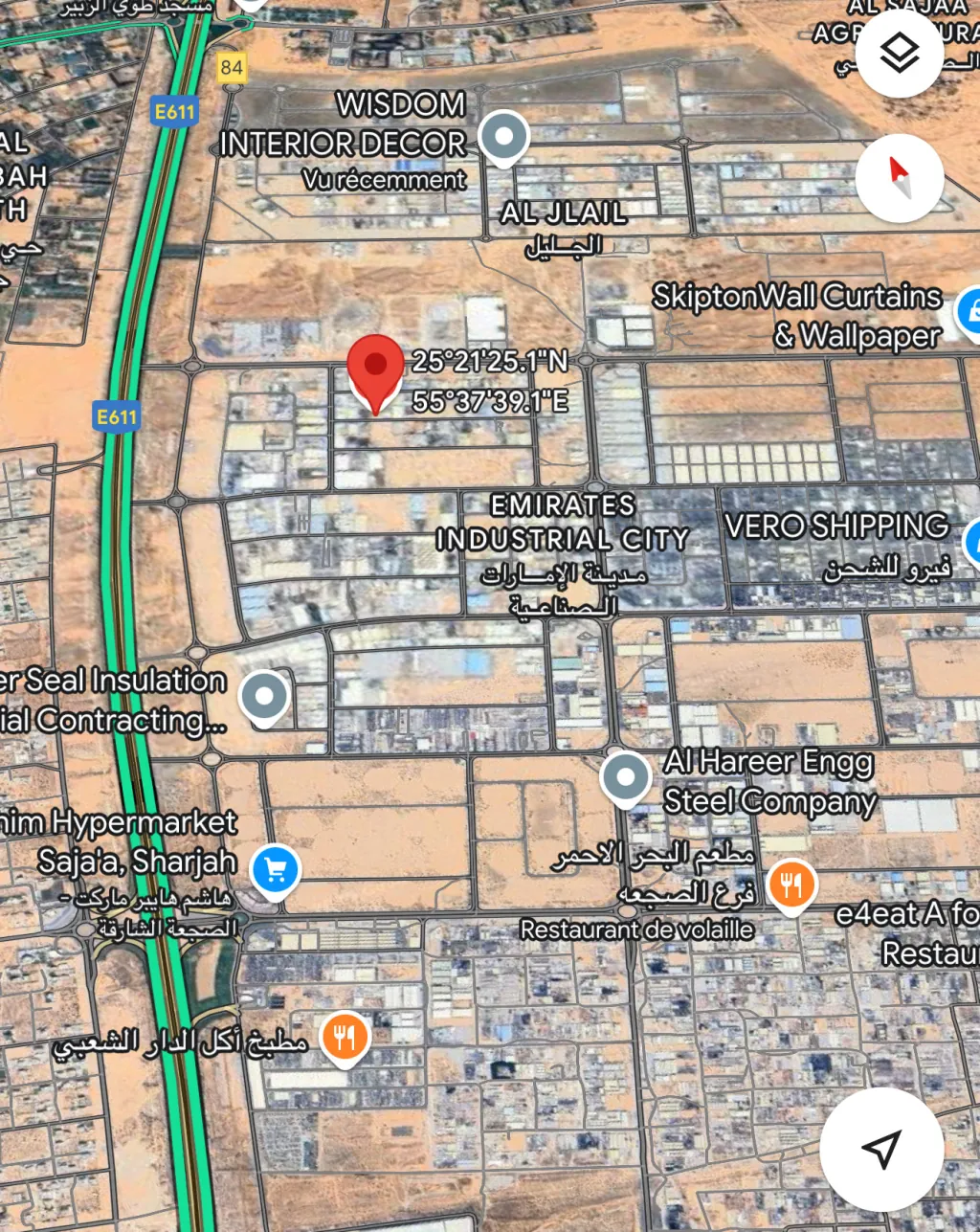Tap the compass to reorient map
Image resolution: width=980 pixels, height=1232 pixels.
(899, 177)
